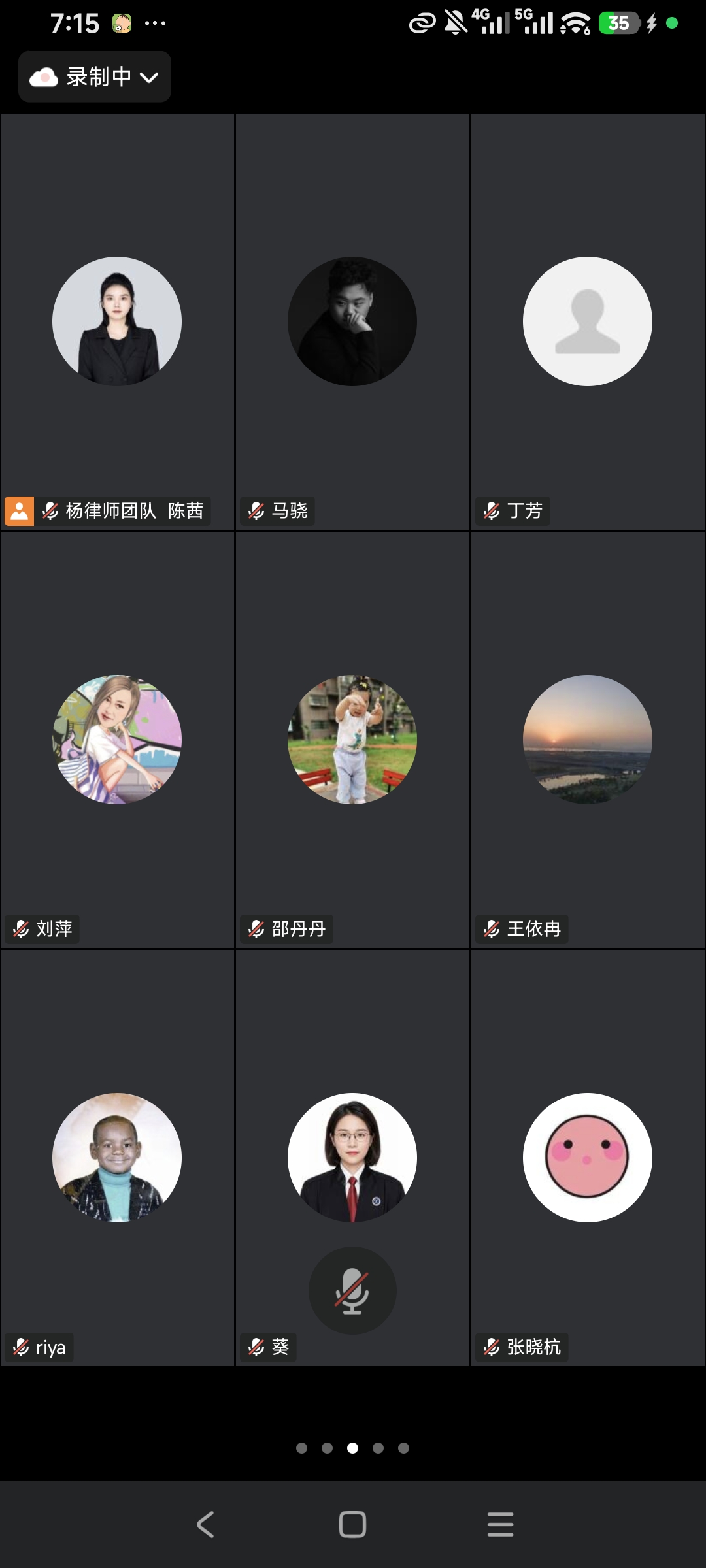Open participant tile 丁芳
Screen dimensions: 706x1568
pos(587,321)
